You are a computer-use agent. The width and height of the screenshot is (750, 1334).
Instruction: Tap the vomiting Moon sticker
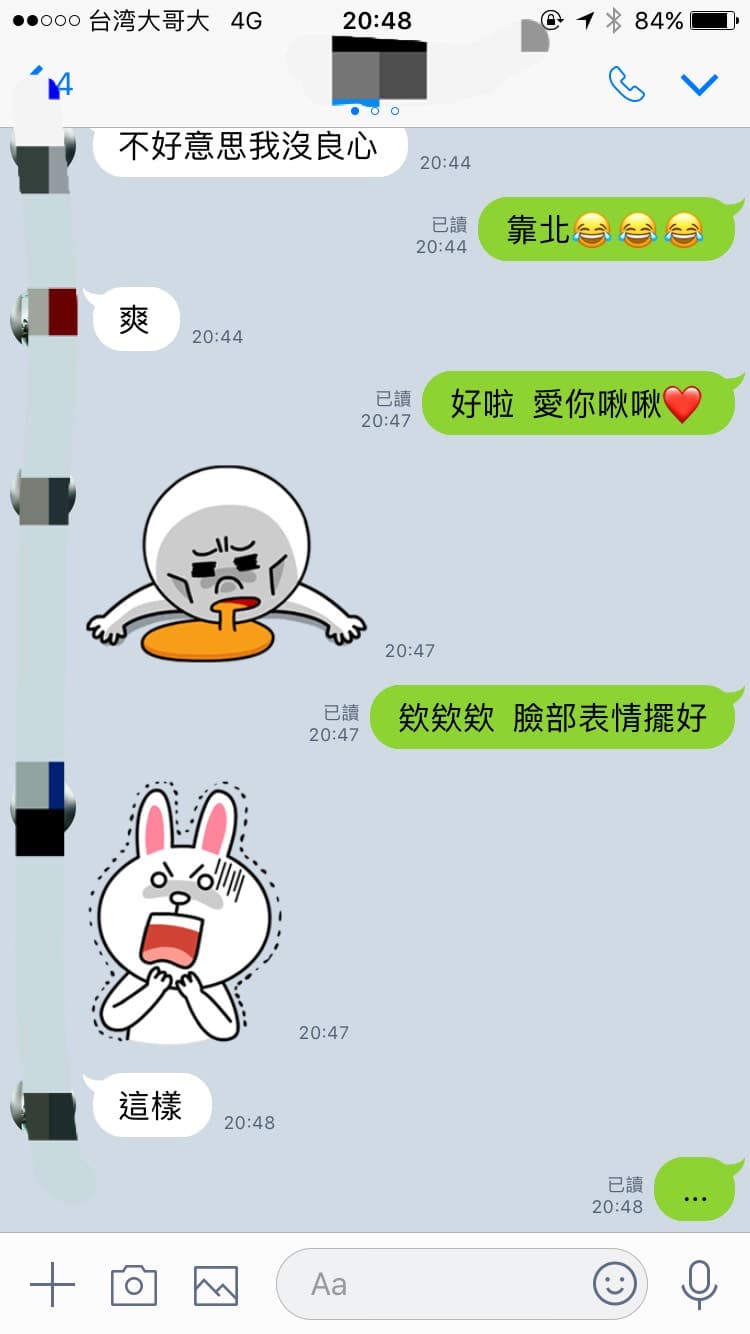[x=226, y=566]
